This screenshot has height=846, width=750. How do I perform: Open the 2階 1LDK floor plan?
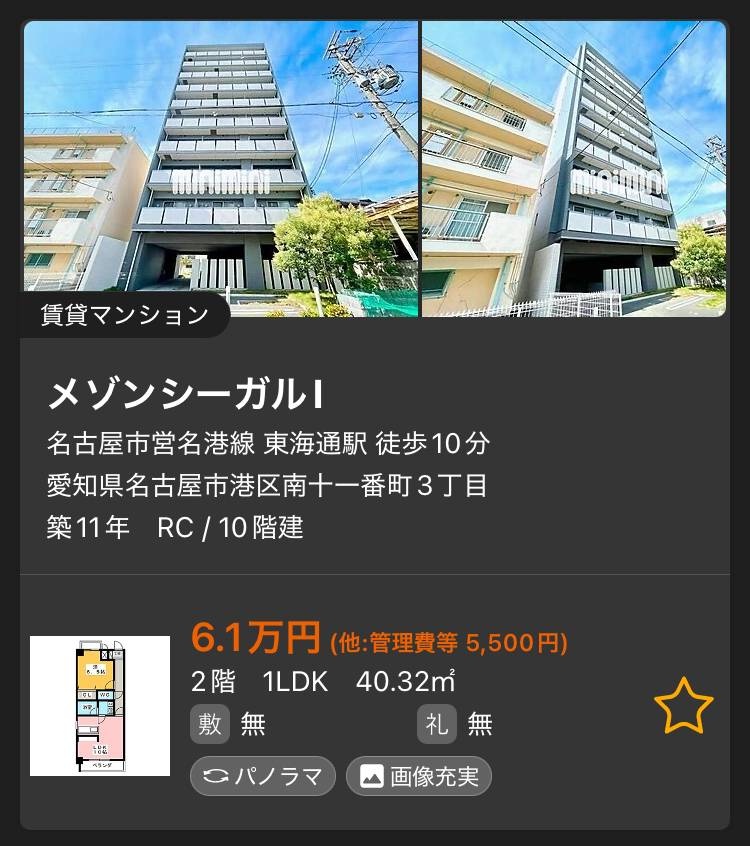[100, 706]
